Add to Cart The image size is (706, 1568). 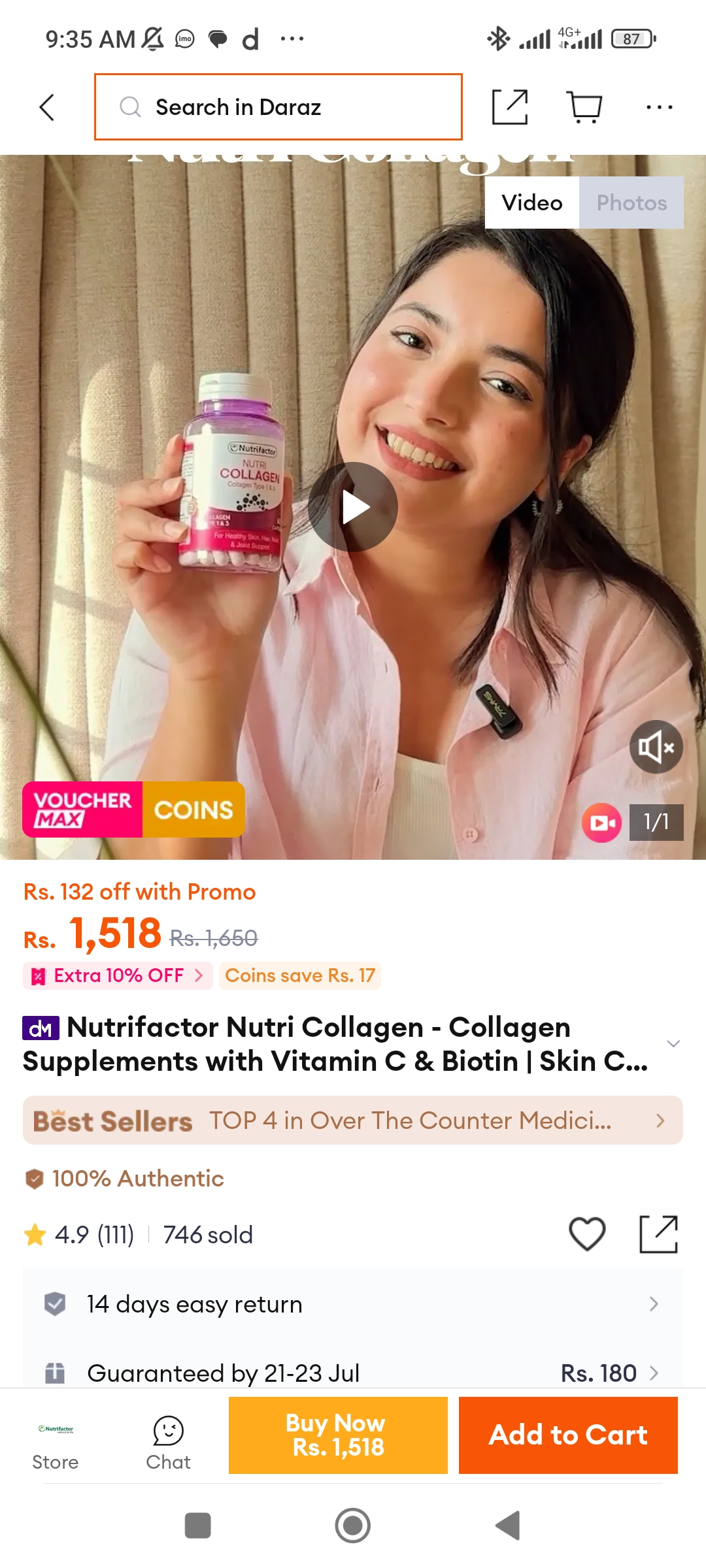tap(568, 1435)
